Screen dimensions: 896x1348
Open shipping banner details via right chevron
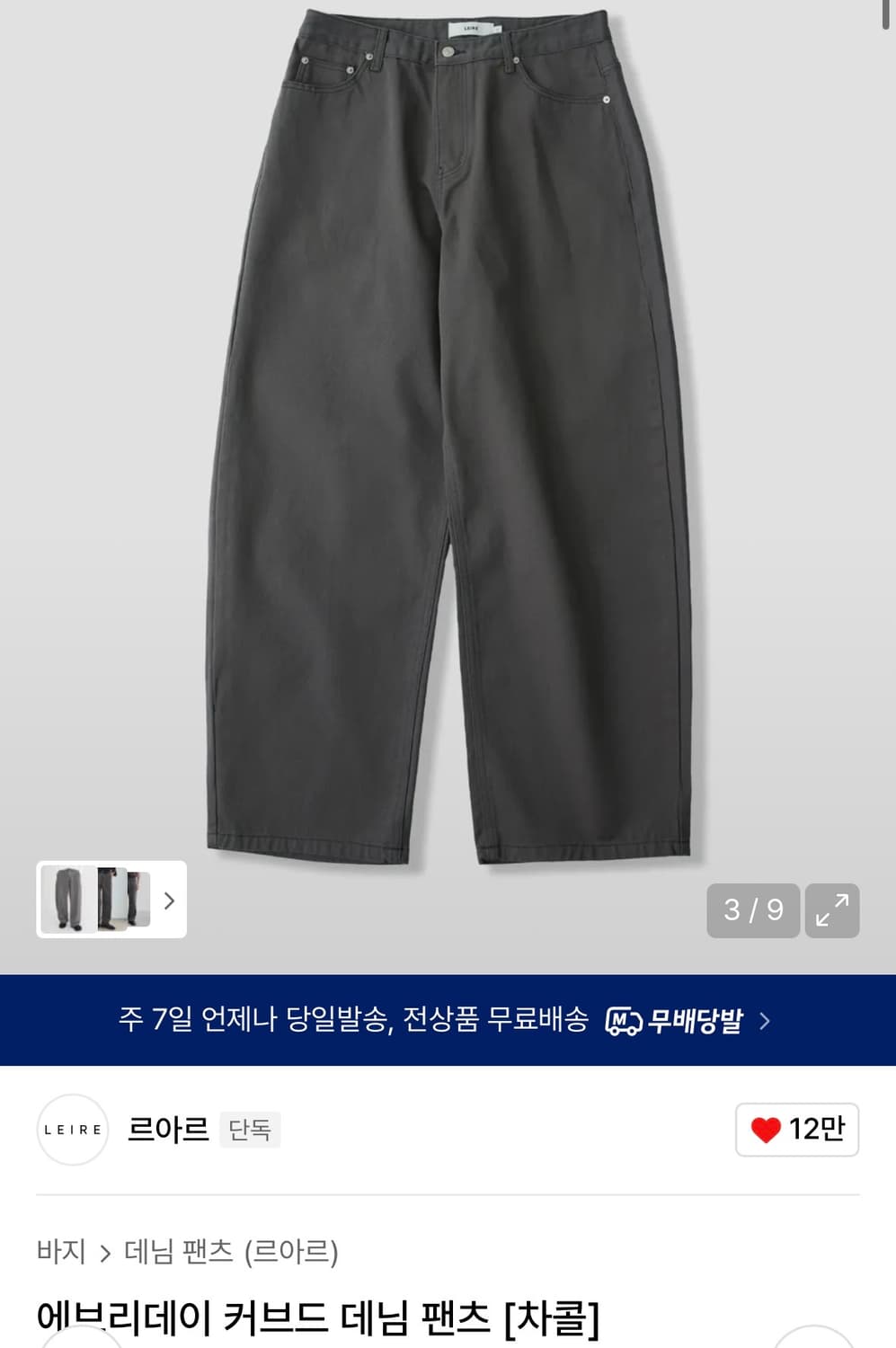coord(767,1021)
